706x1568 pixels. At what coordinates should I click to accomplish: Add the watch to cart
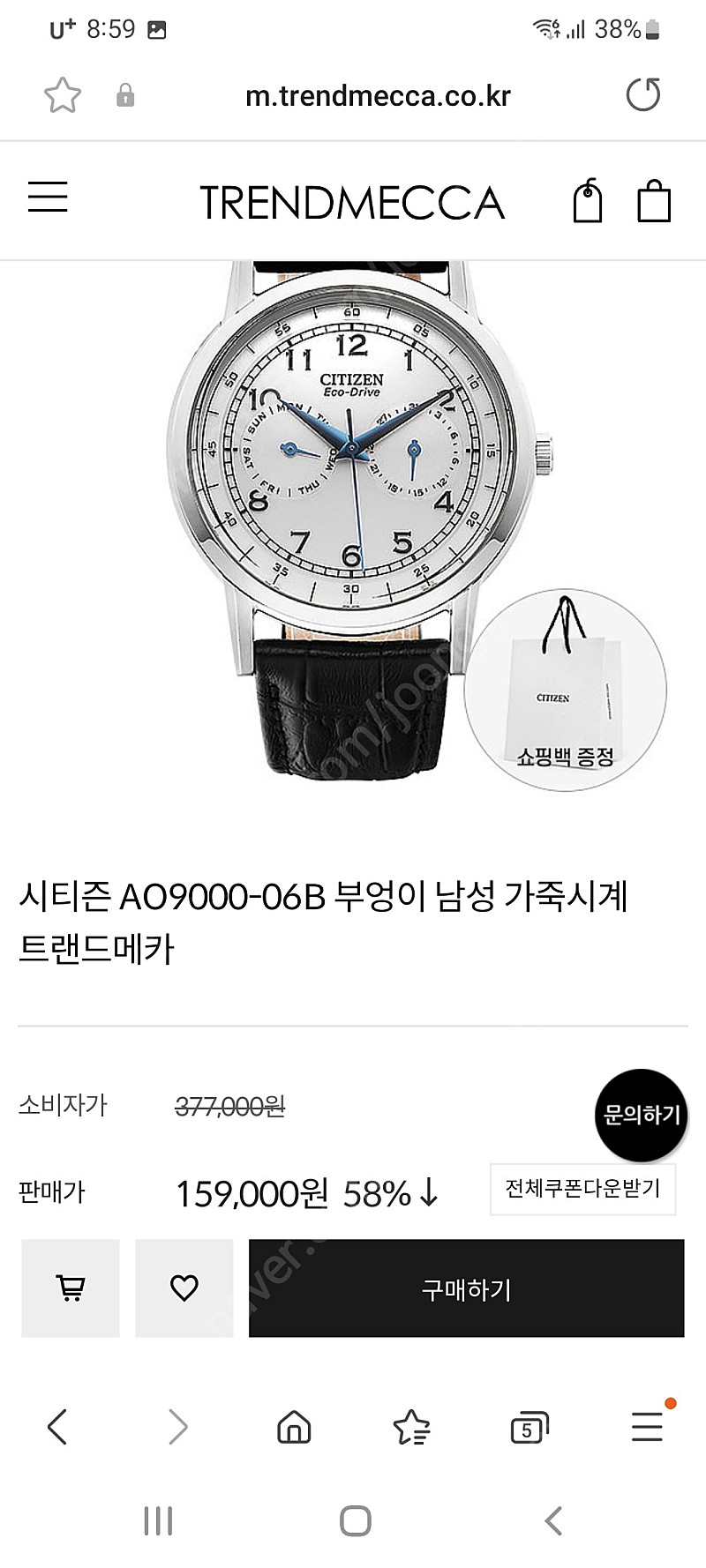coord(71,1288)
